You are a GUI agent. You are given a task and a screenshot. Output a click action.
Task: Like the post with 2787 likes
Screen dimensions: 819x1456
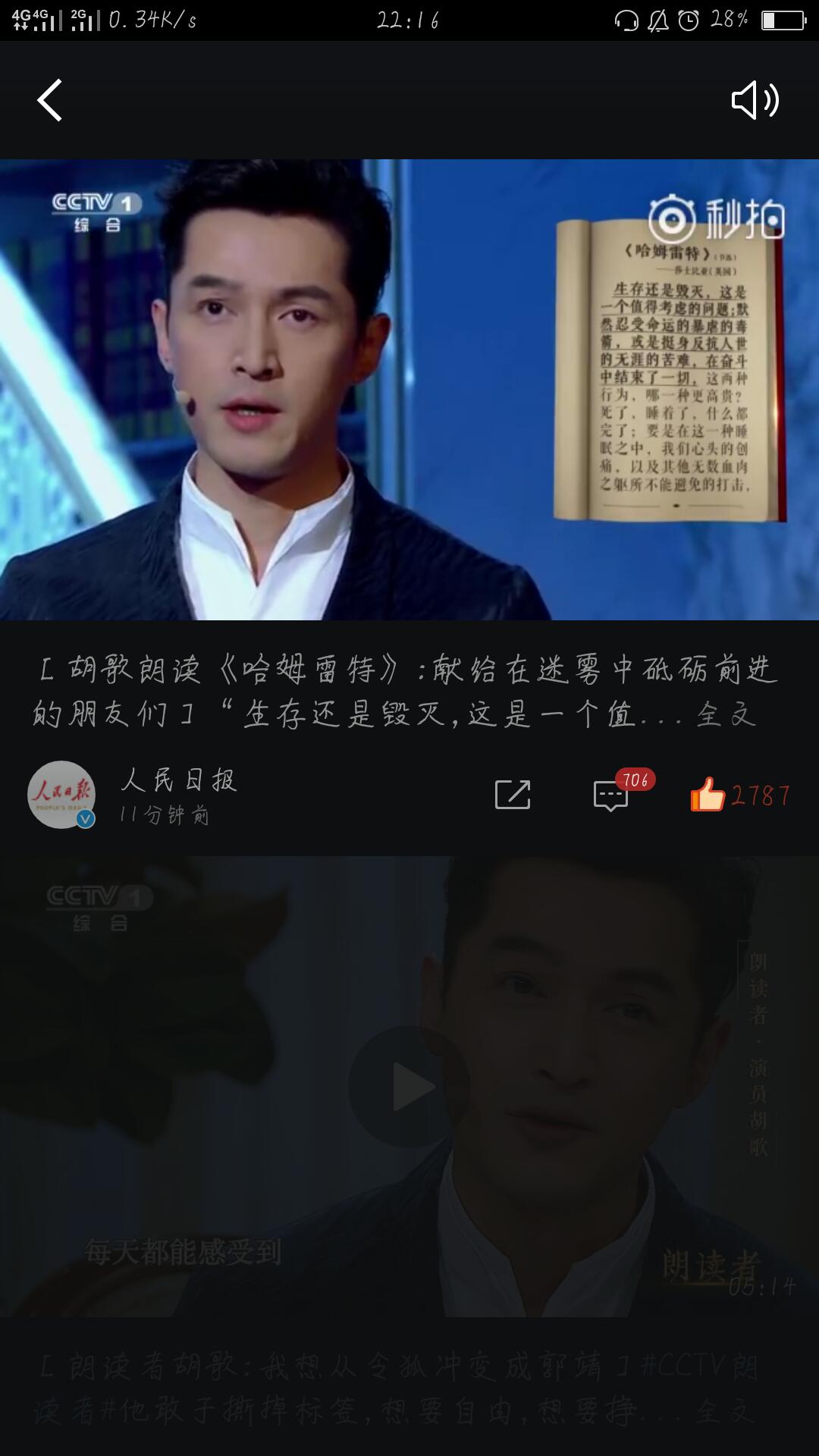708,795
